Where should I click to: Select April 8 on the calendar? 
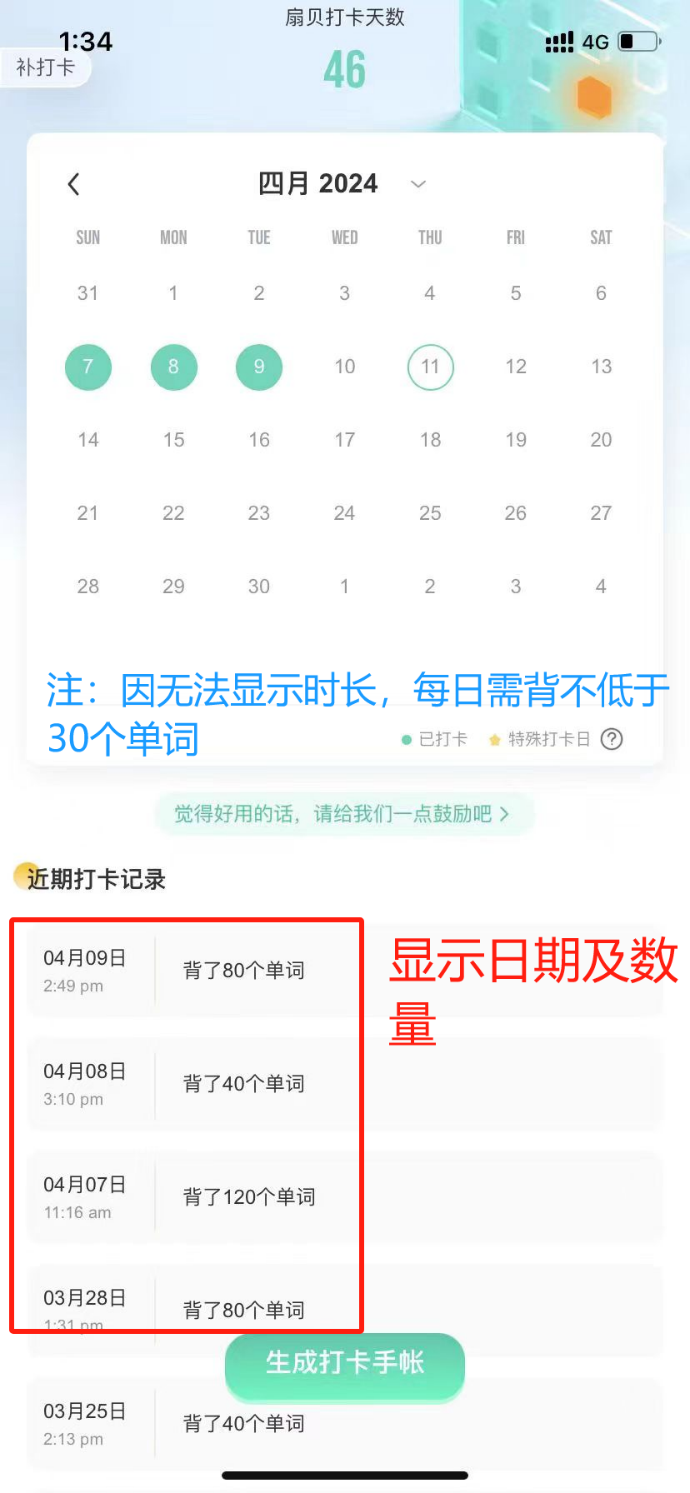point(174,367)
